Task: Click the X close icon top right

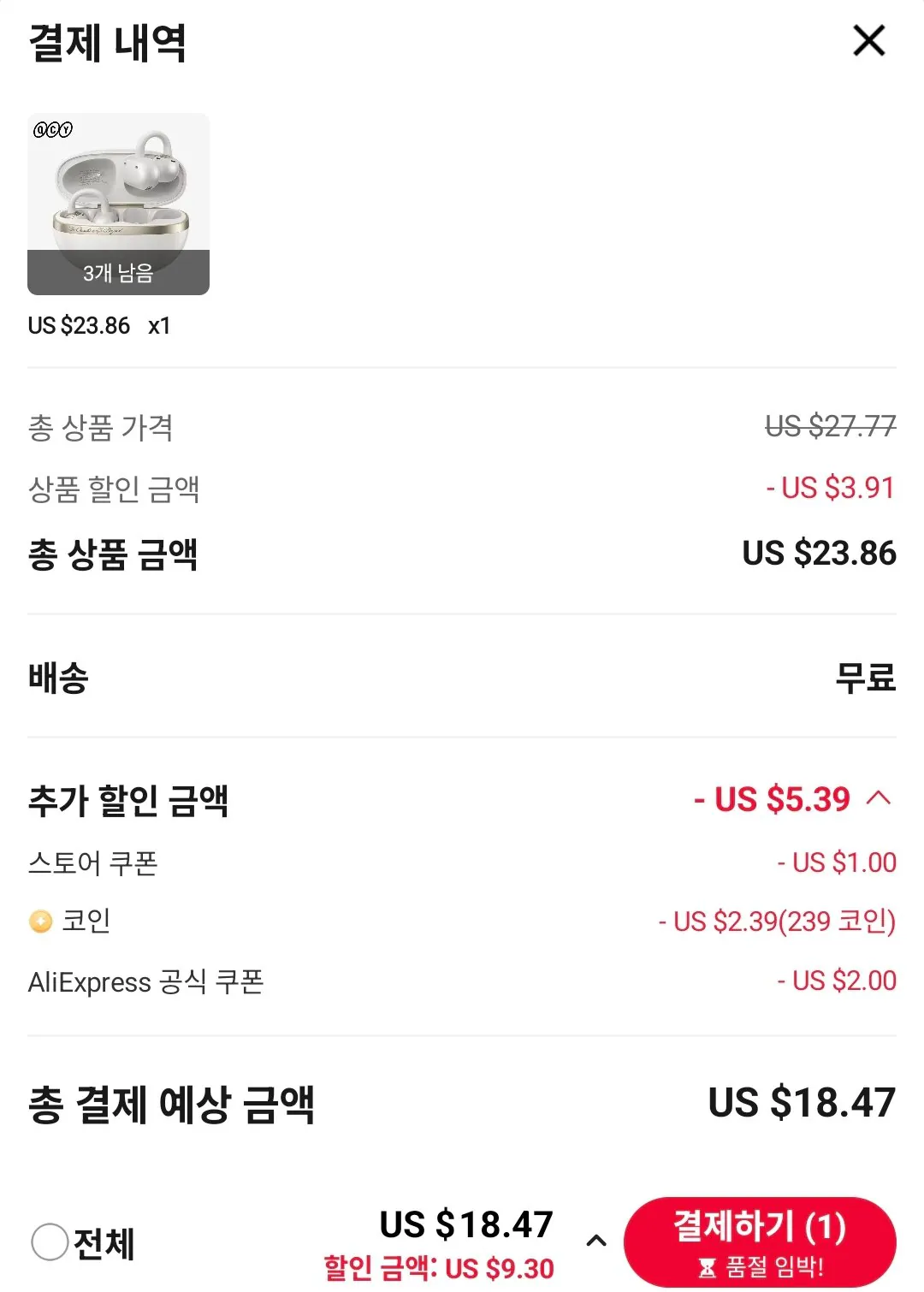Action: (869, 40)
